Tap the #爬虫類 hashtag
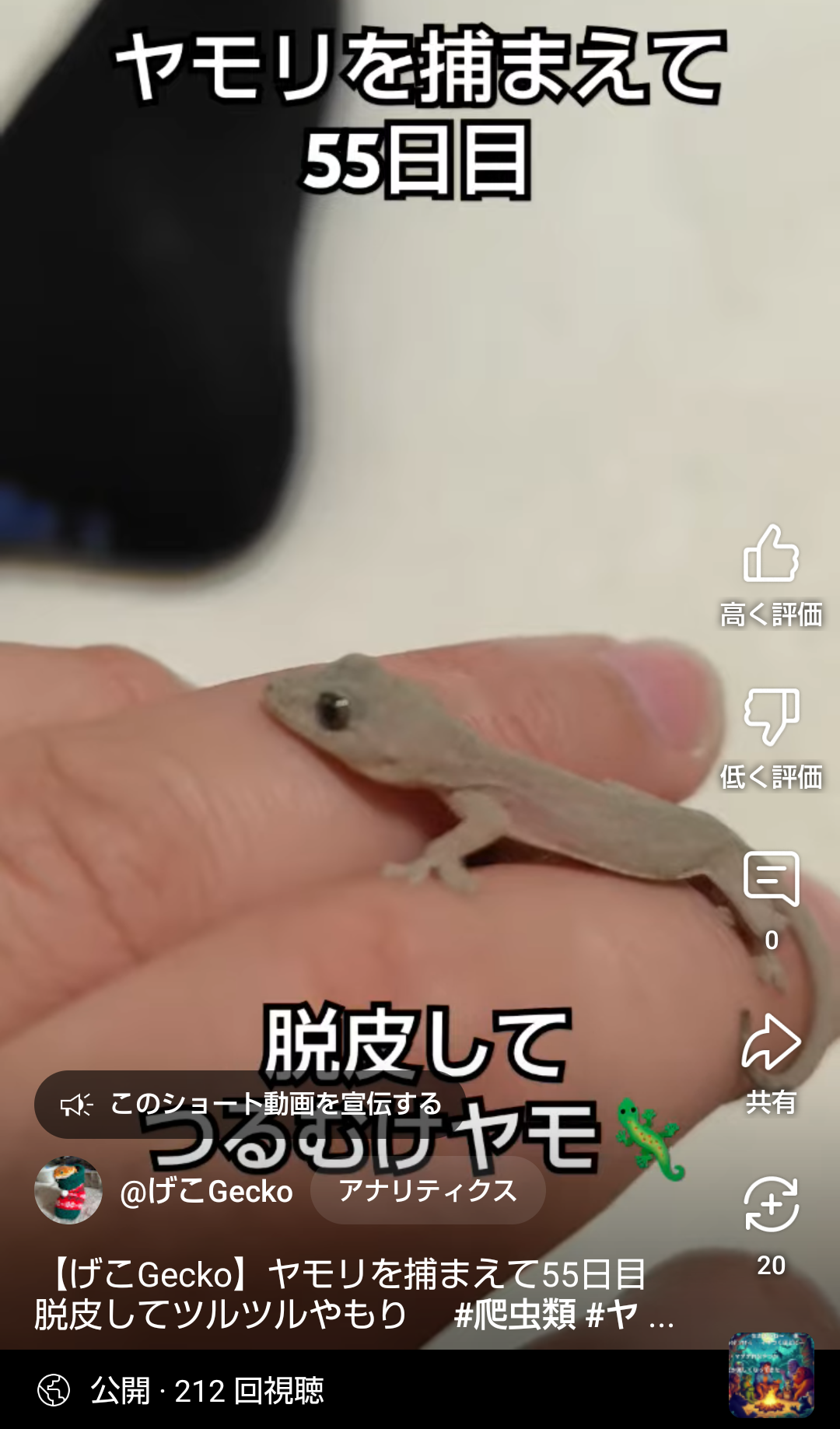This screenshot has width=840, height=1429. [515, 1315]
